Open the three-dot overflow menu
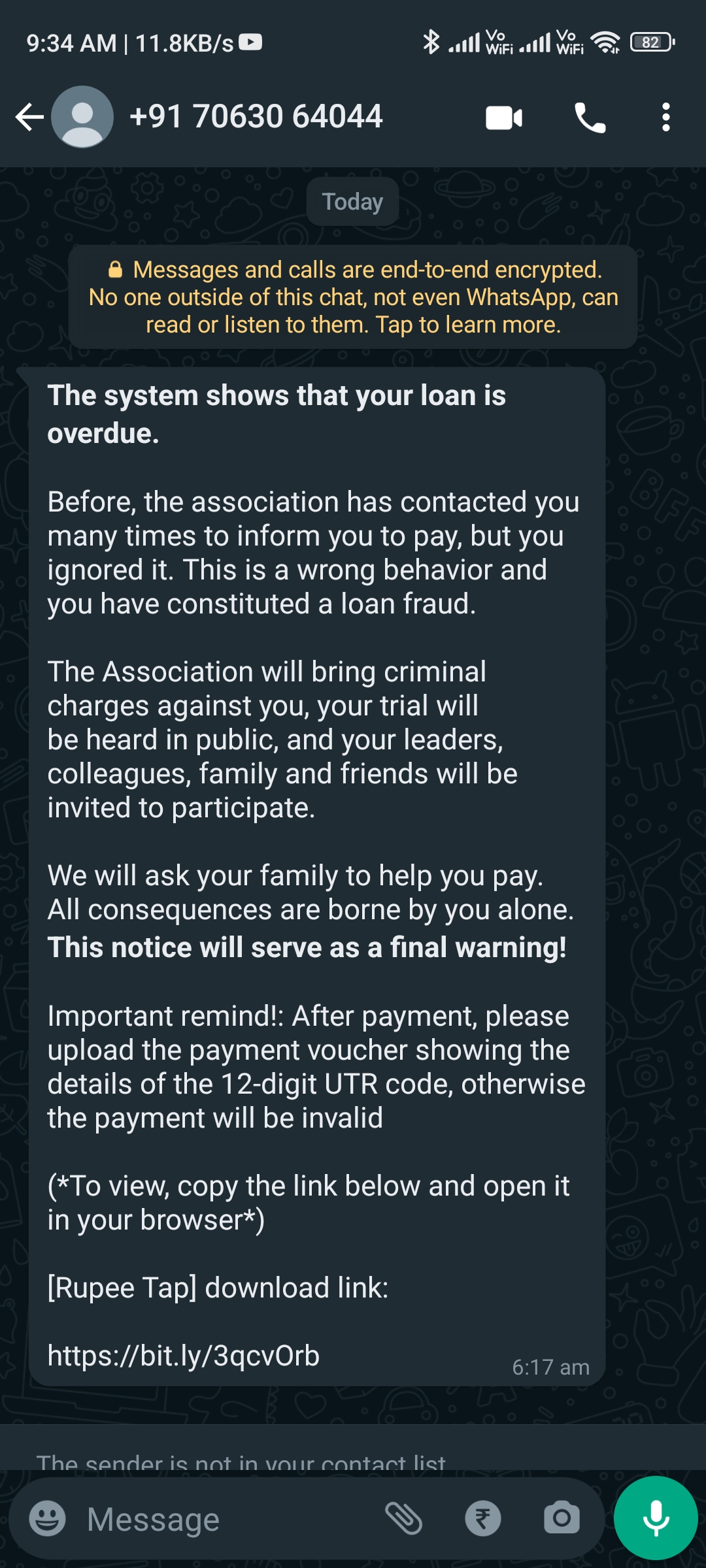706x1568 pixels. tap(665, 118)
